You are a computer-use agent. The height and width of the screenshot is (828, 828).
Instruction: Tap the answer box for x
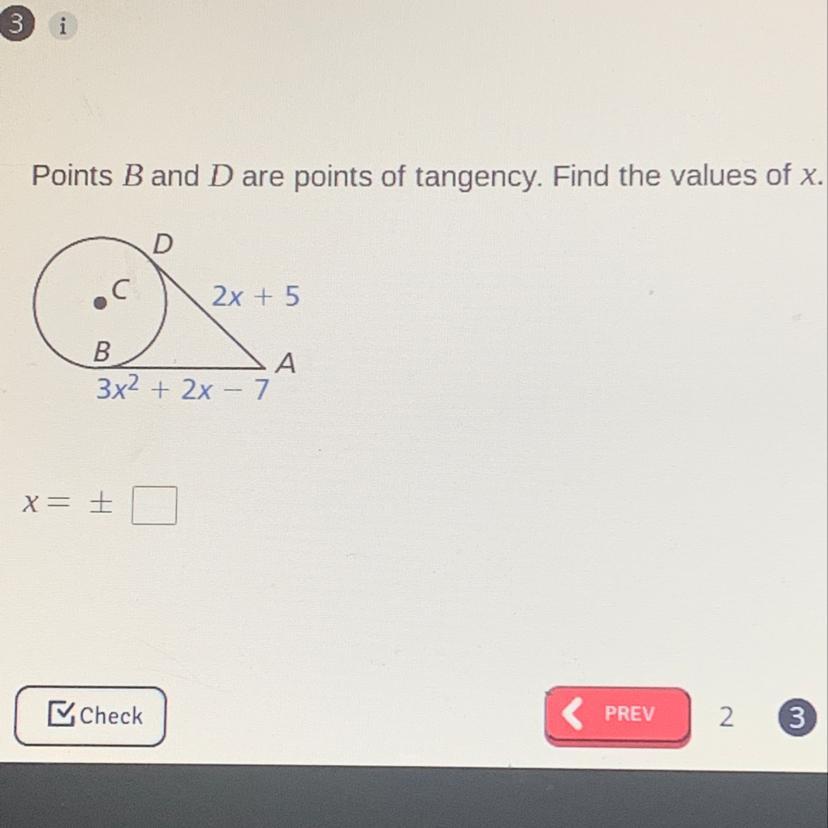click(156, 505)
